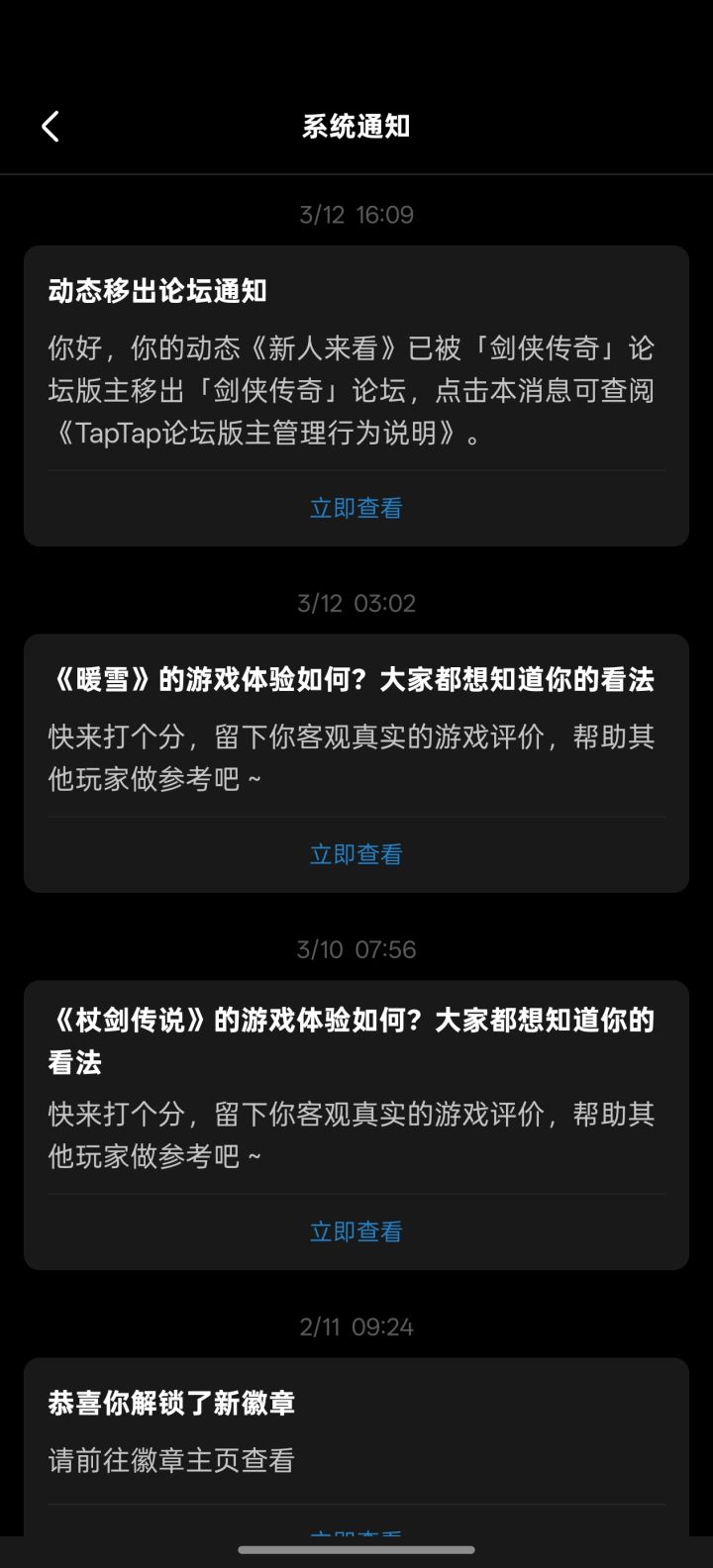Tap 立即查看 under the 《杖剑传说》 notification

click(x=356, y=1230)
